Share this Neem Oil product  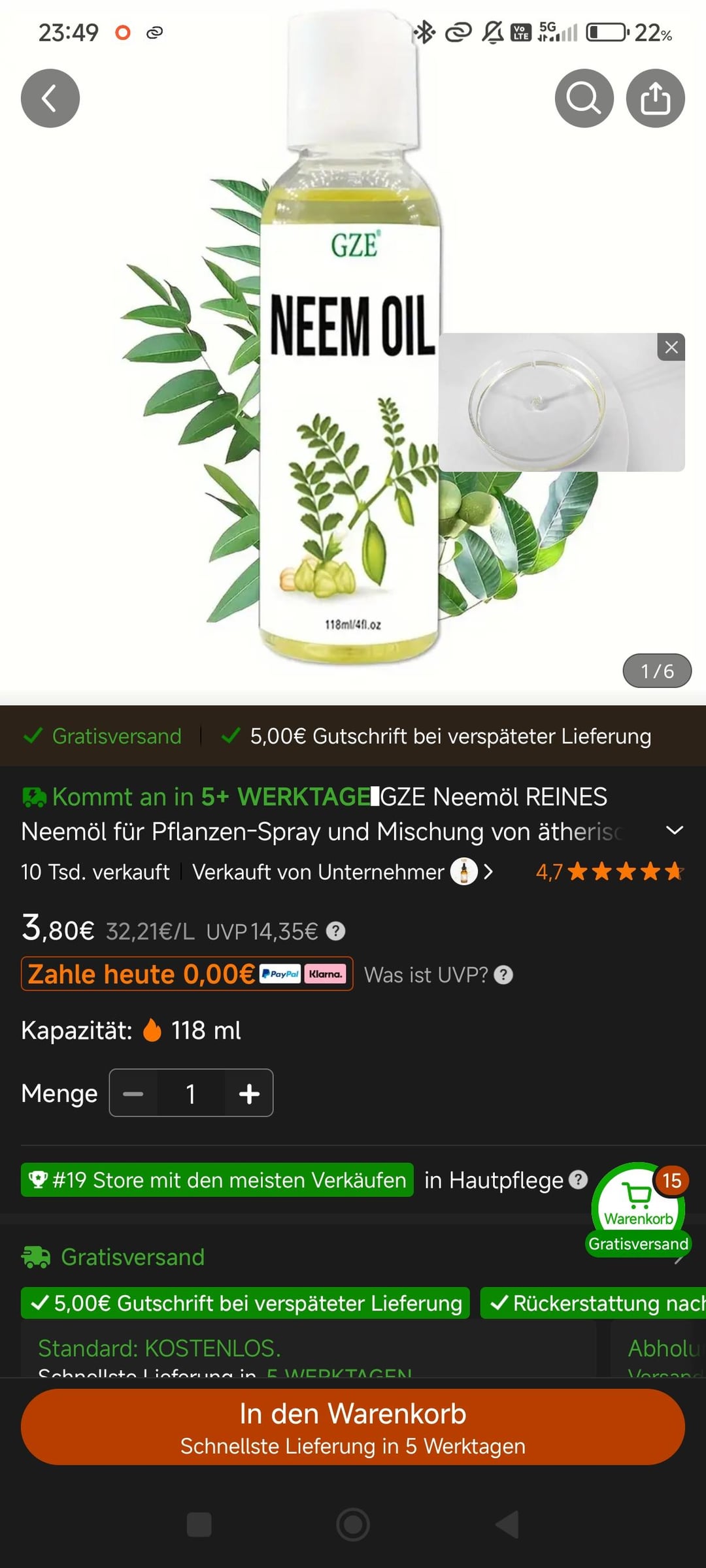pyautogui.click(x=655, y=98)
